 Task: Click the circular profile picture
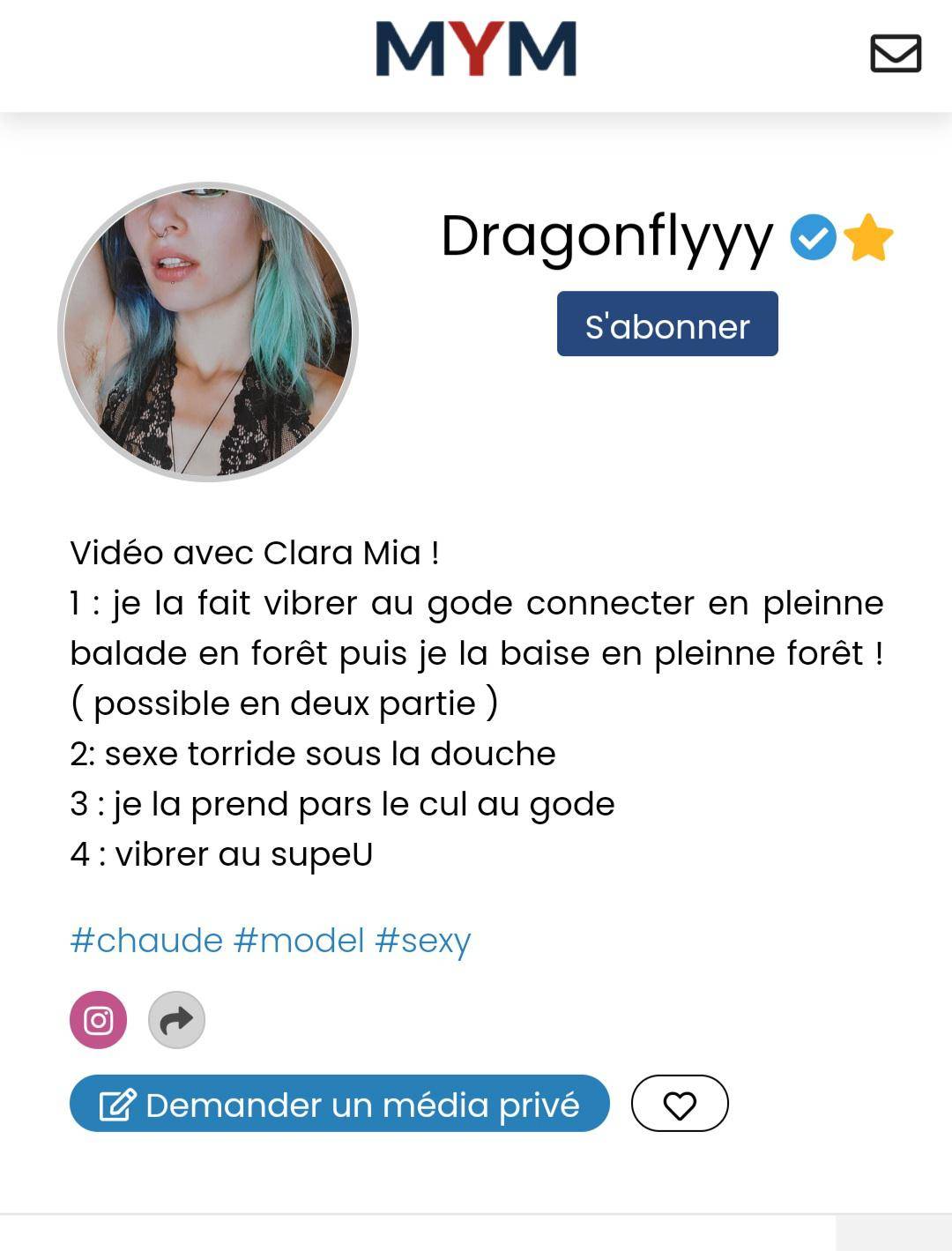click(207, 328)
